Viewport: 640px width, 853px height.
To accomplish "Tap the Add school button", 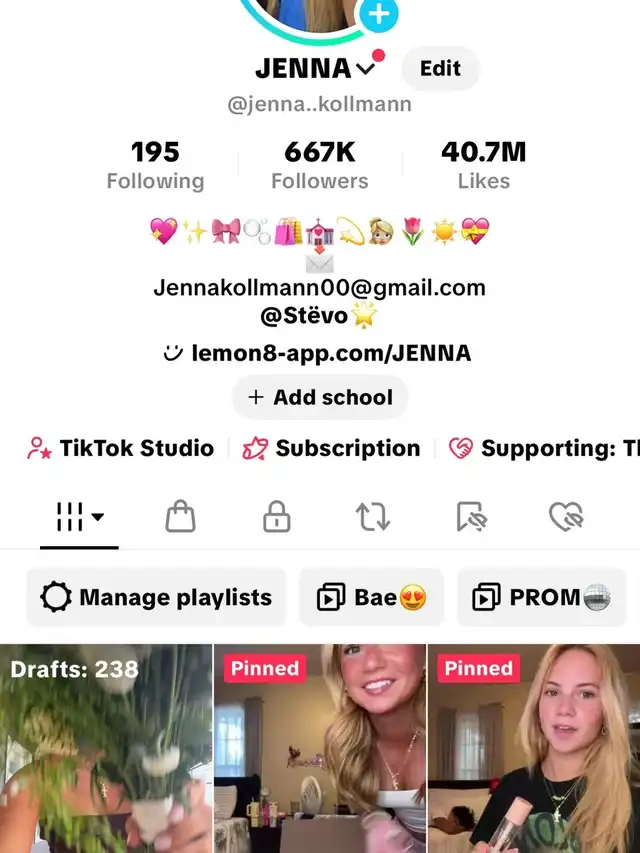I will [320, 397].
